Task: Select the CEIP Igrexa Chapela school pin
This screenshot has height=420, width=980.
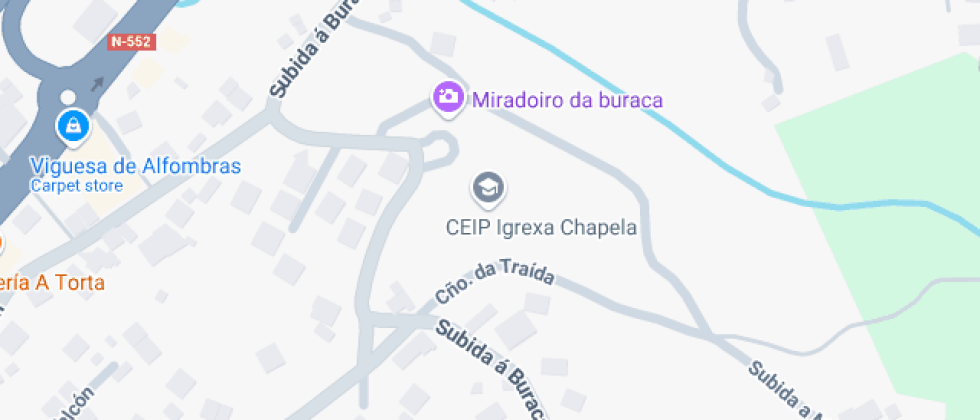Action: (488, 187)
